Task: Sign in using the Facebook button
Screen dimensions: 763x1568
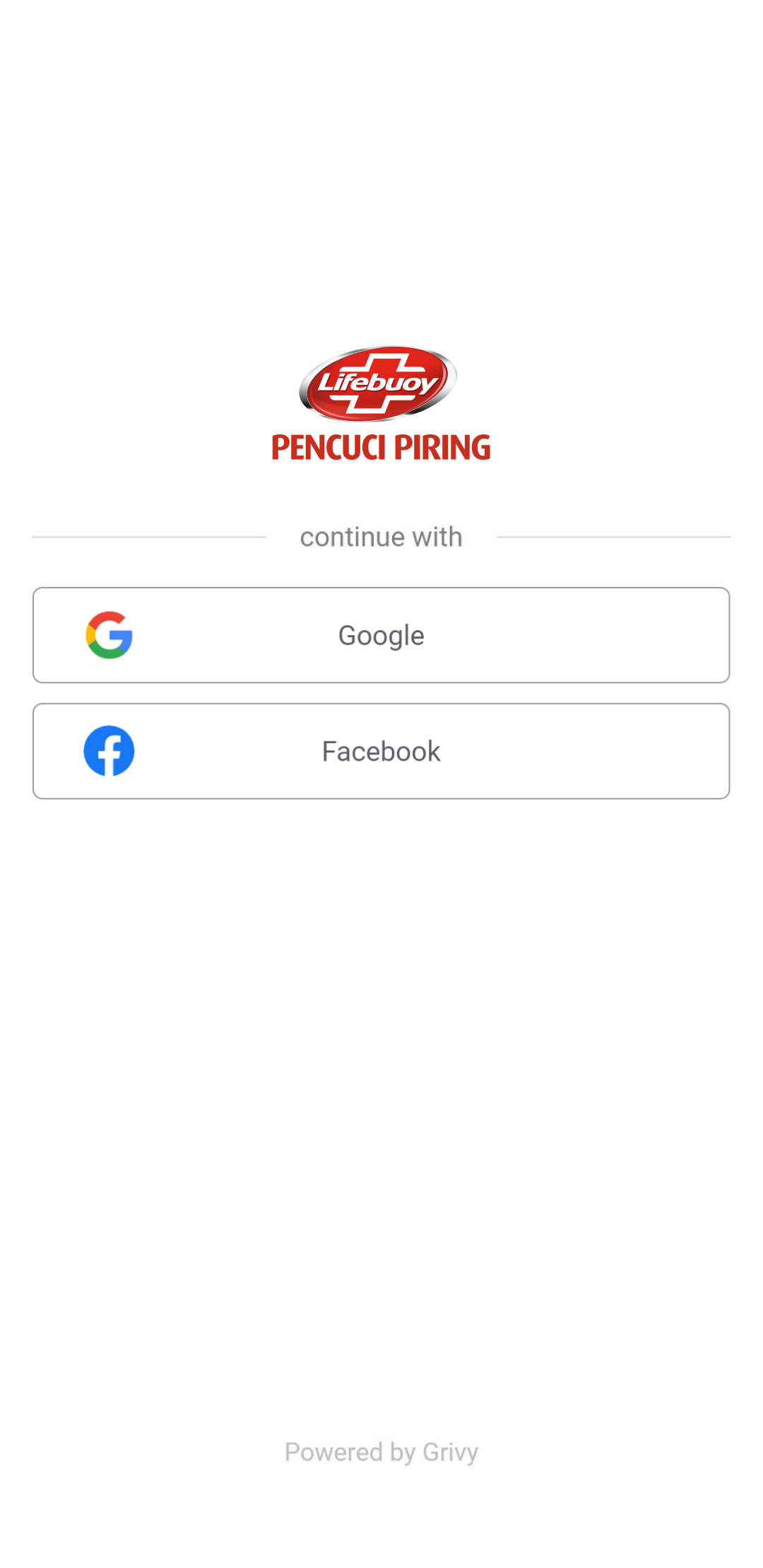Action: pyautogui.click(x=381, y=751)
